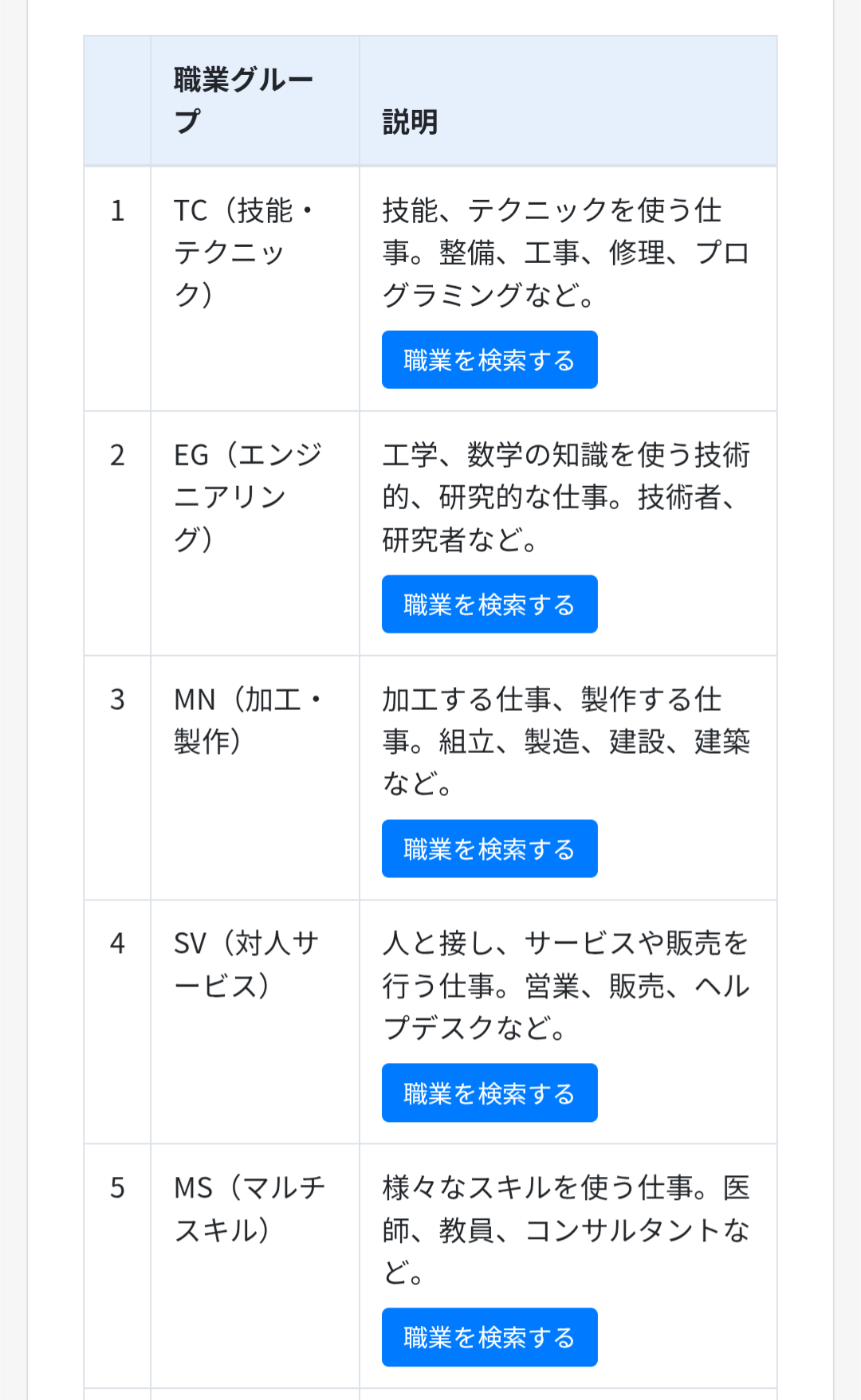
Task: Tap 職業を検索する for the TC group
Action: pyautogui.click(x=489, y=360)
